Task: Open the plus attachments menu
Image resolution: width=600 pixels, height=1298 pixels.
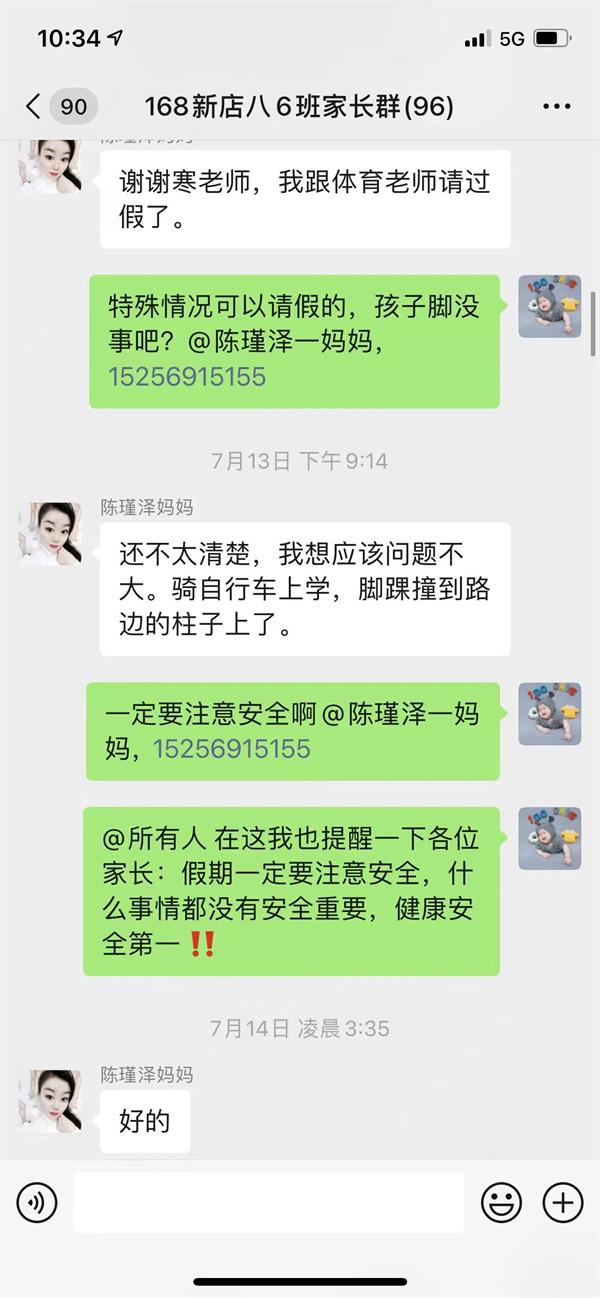Action: coord(563,1201)
